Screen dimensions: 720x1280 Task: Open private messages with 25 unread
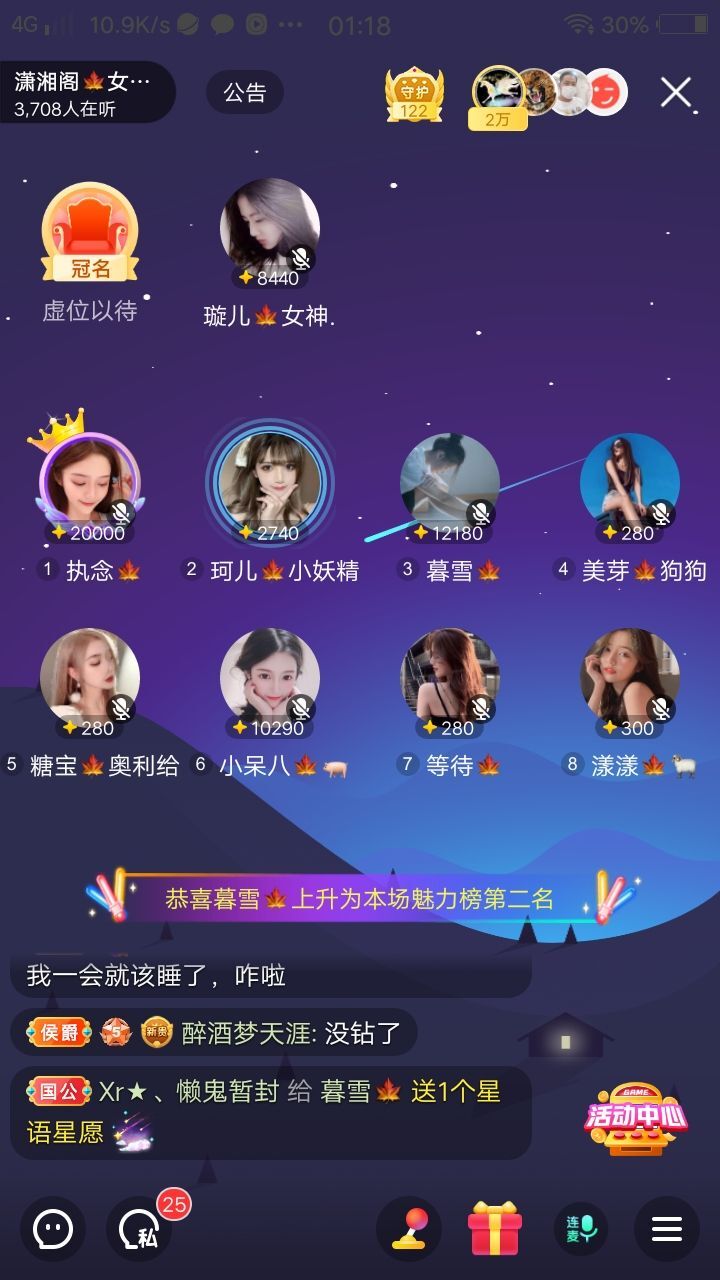point(140,1229)
